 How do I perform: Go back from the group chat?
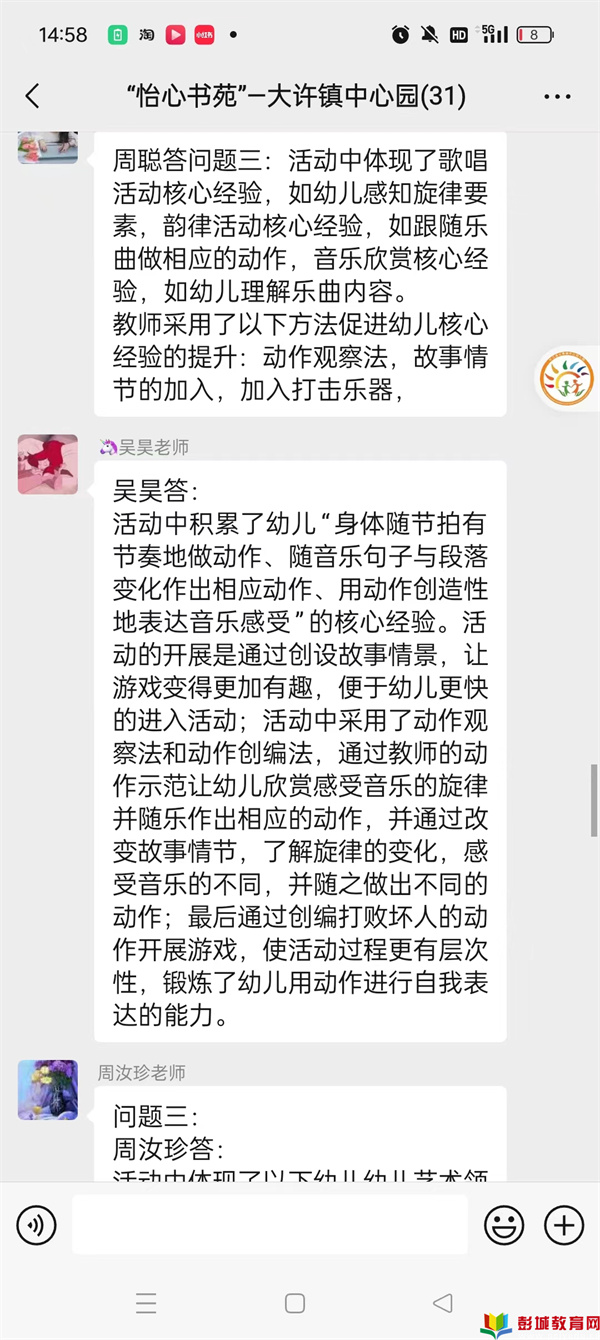tap(32, 96)
